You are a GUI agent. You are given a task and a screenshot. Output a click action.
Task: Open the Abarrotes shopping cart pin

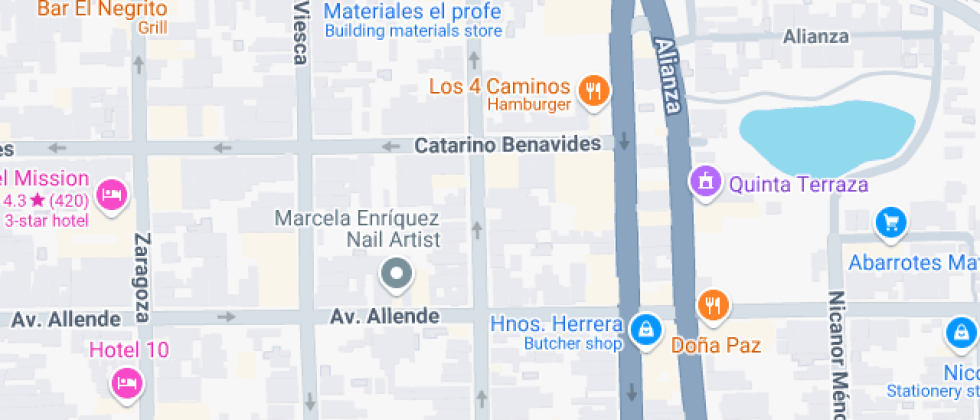pos(889,223)
